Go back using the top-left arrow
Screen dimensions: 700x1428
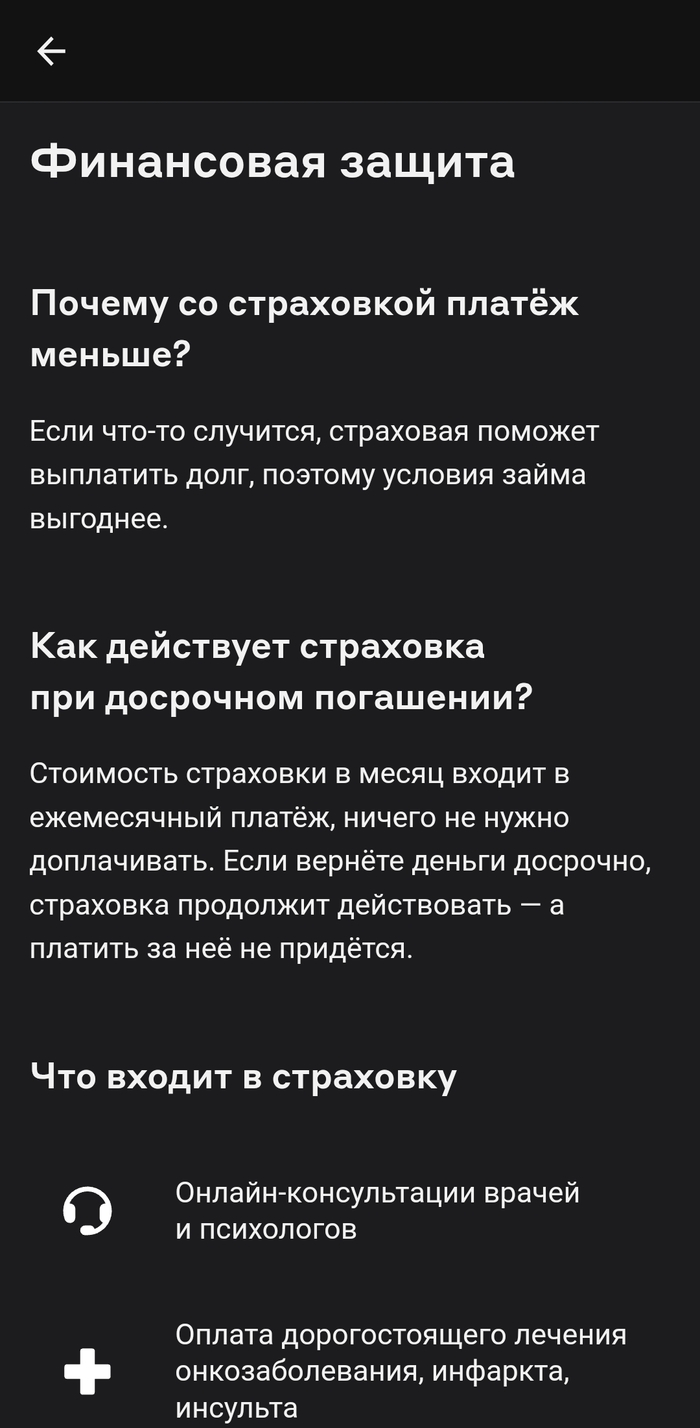(51, 51)
